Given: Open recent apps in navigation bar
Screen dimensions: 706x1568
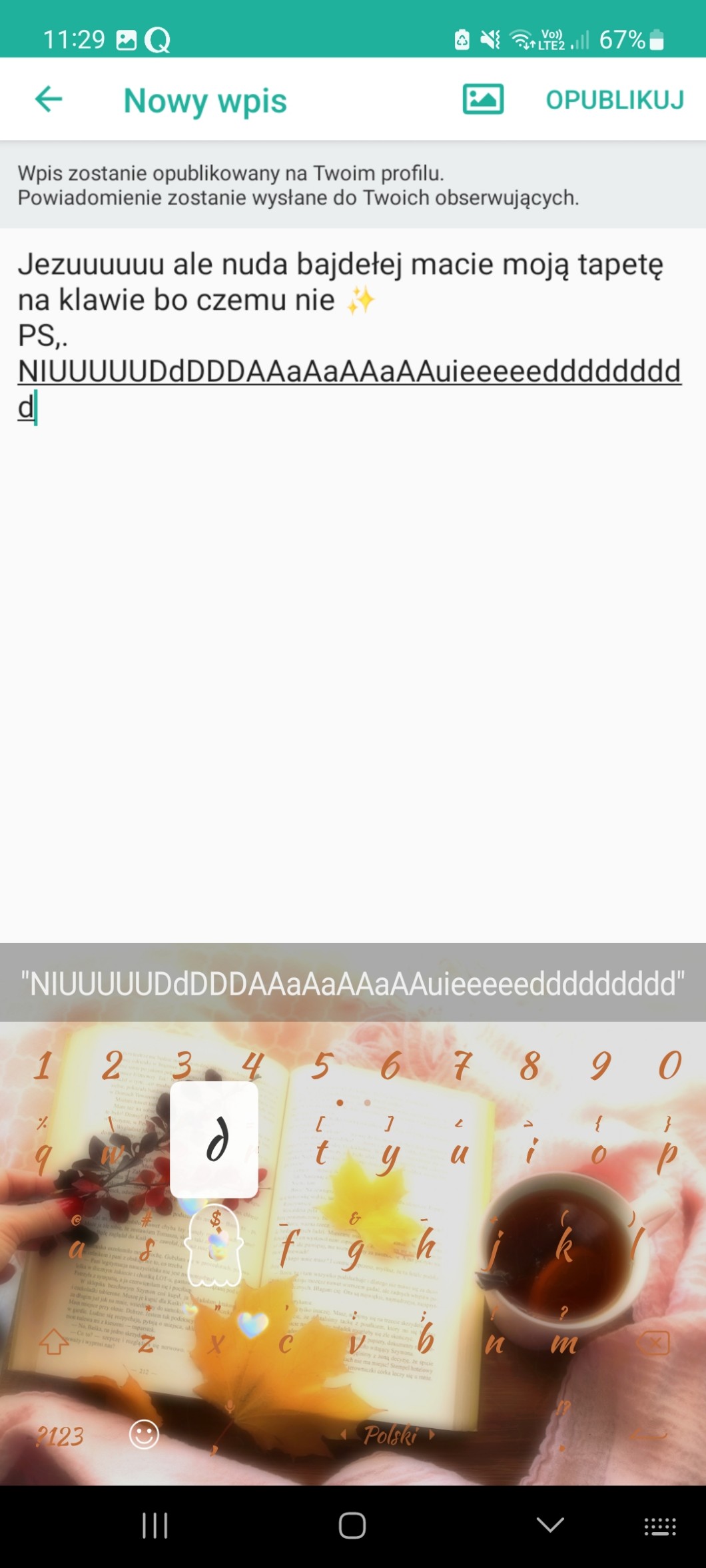Looking at the screenshot, I should click(x=155, y=1525).
